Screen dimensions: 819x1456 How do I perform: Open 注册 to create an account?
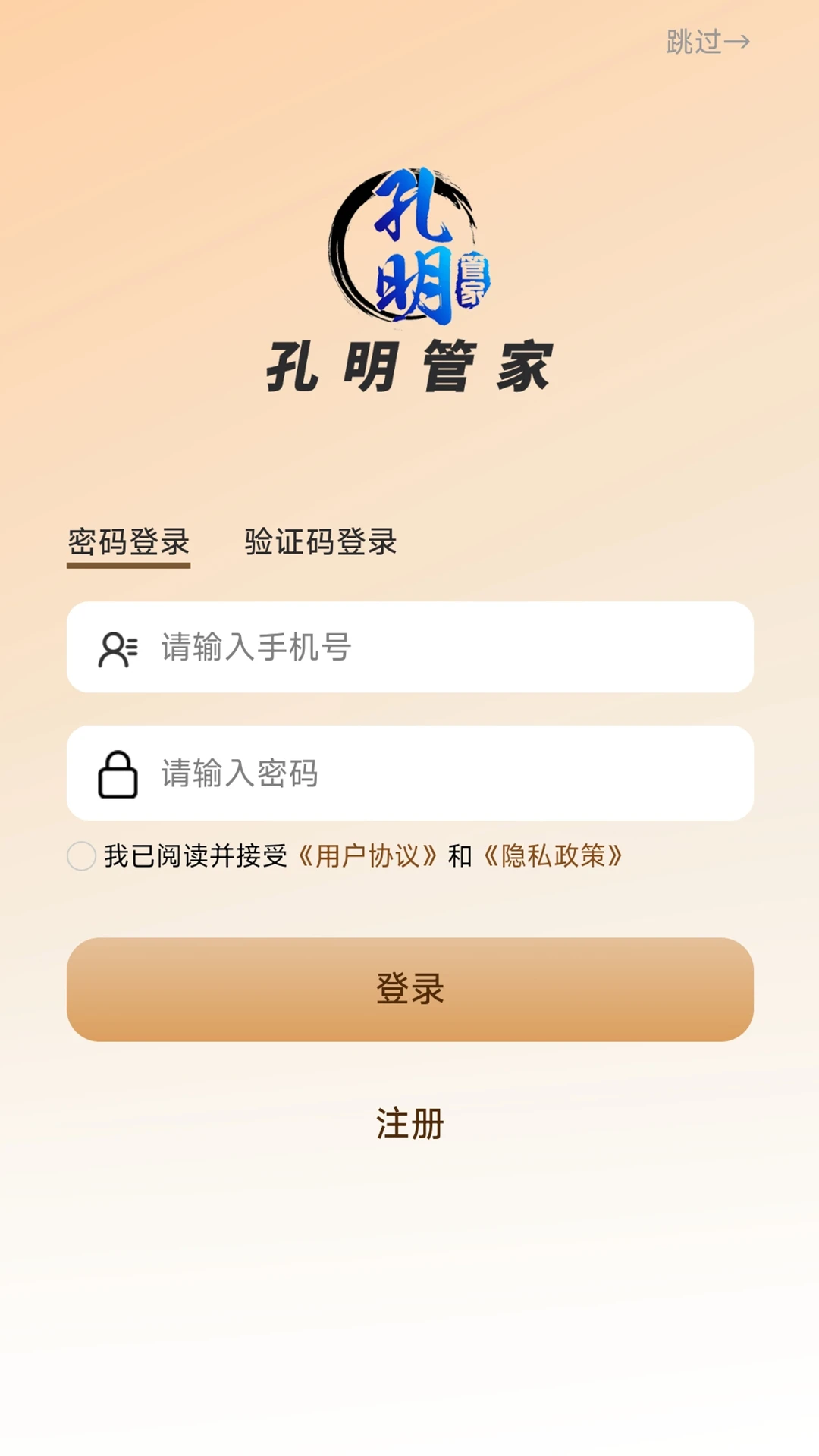(410, 1123)
